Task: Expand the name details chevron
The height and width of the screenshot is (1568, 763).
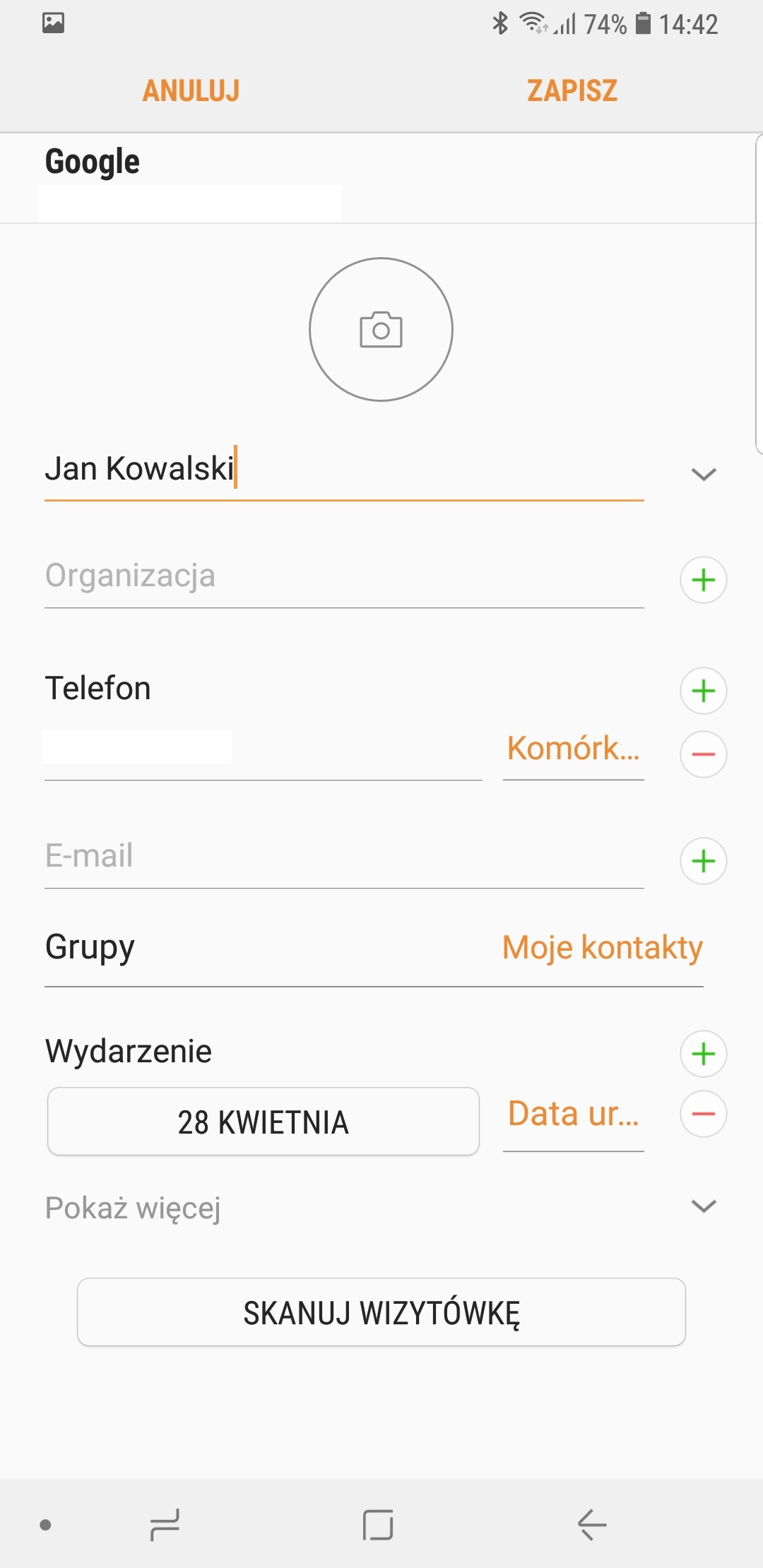Action: pyautogui.click(x=704, y=474)
